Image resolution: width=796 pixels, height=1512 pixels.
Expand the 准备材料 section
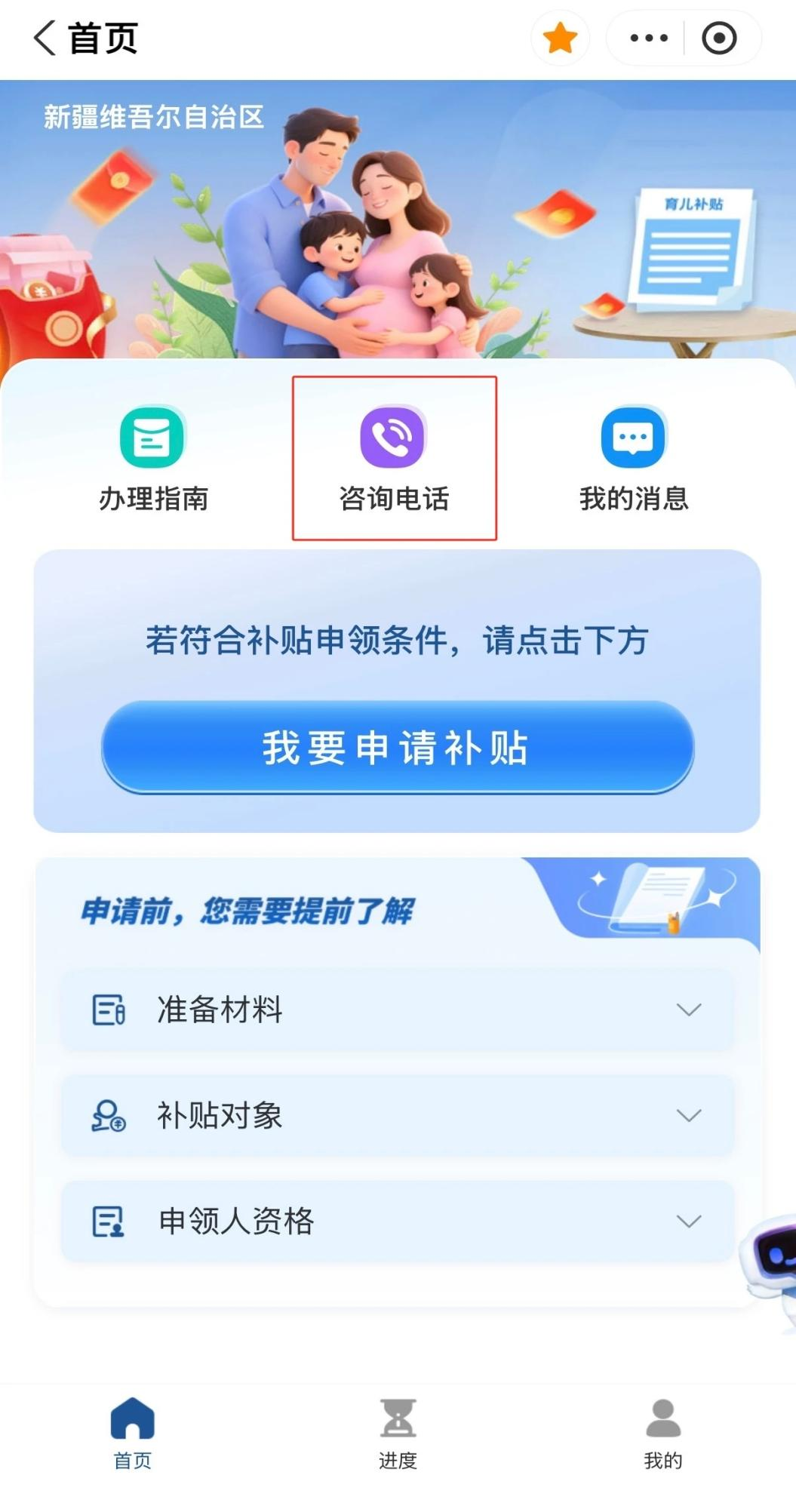398,1010
